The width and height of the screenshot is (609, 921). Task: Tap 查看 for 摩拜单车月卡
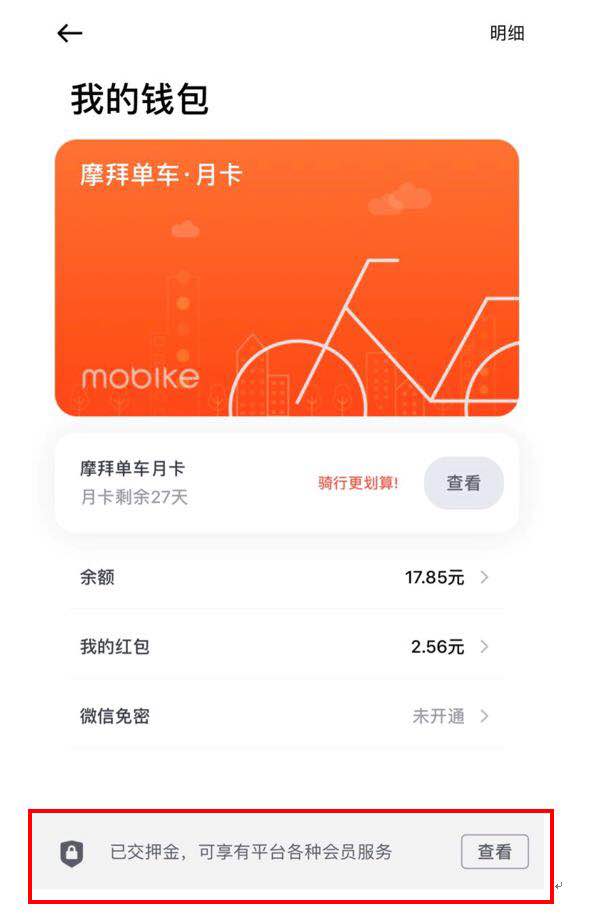pyautogui.click(x=463, y=483)
